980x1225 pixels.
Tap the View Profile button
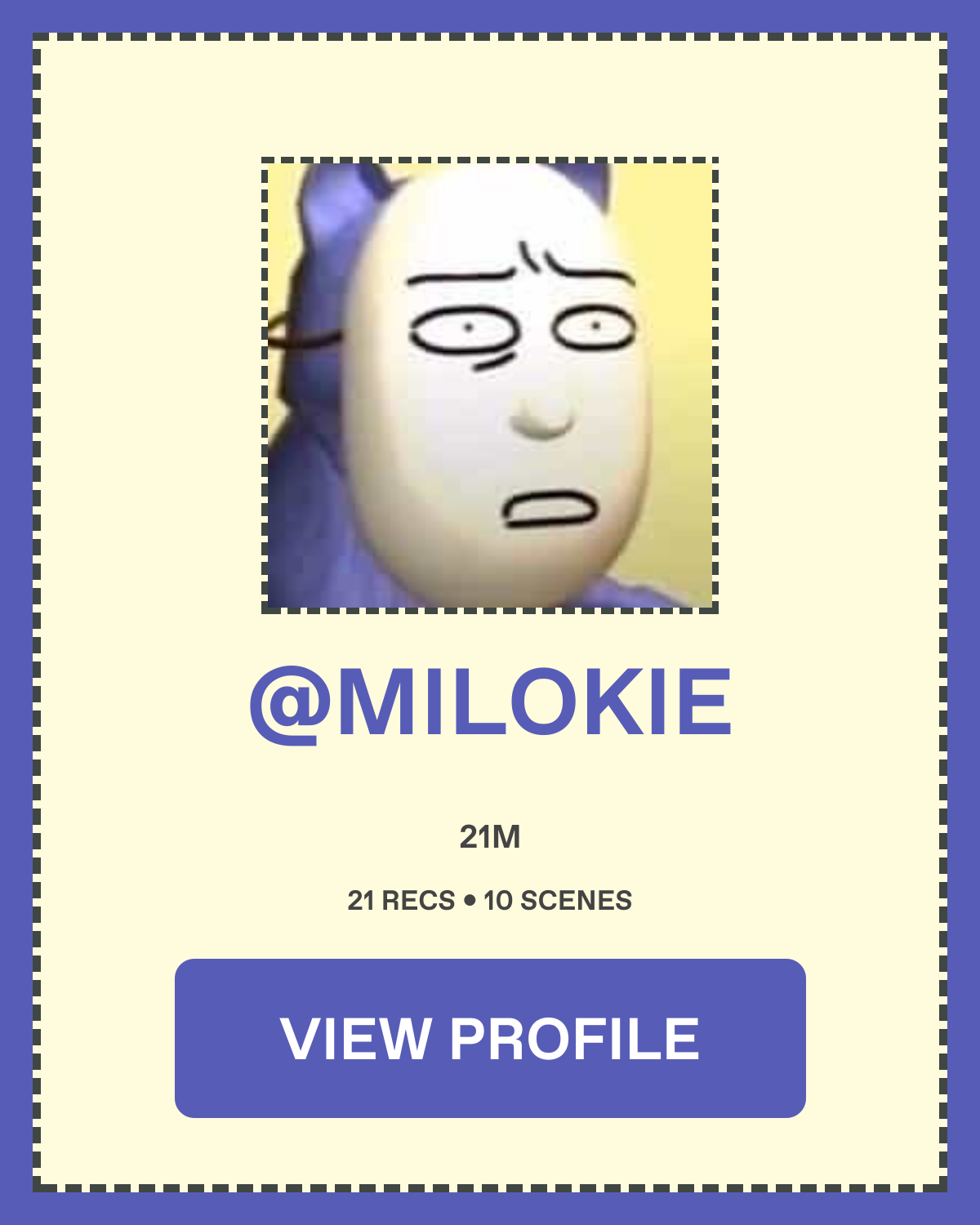click(490, 1038)
